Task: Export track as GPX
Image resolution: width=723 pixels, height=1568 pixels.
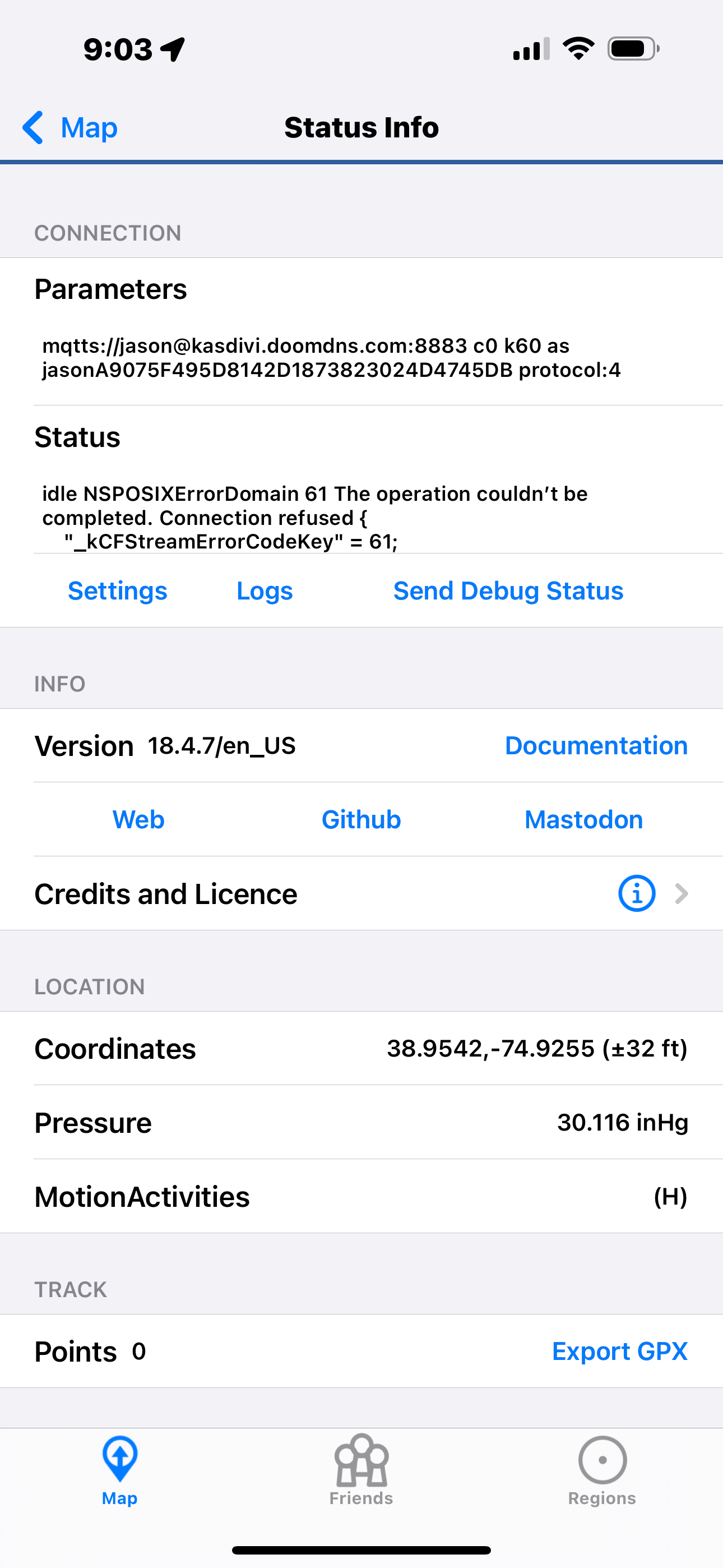Action: tap(619, 1352)
